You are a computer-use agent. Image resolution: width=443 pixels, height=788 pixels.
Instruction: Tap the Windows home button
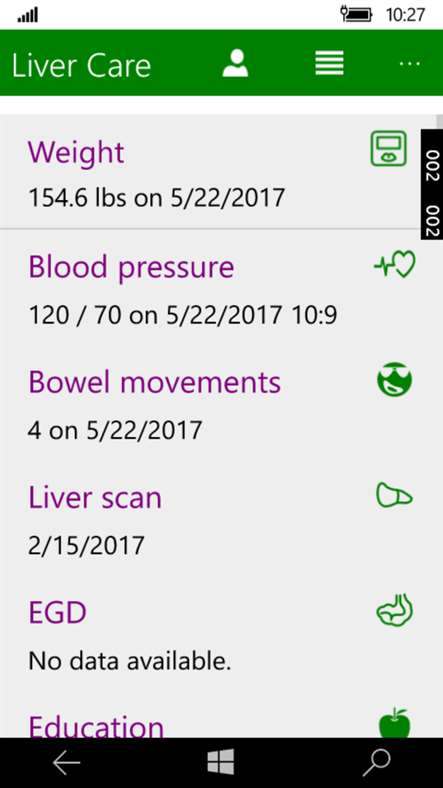point(221,762)
